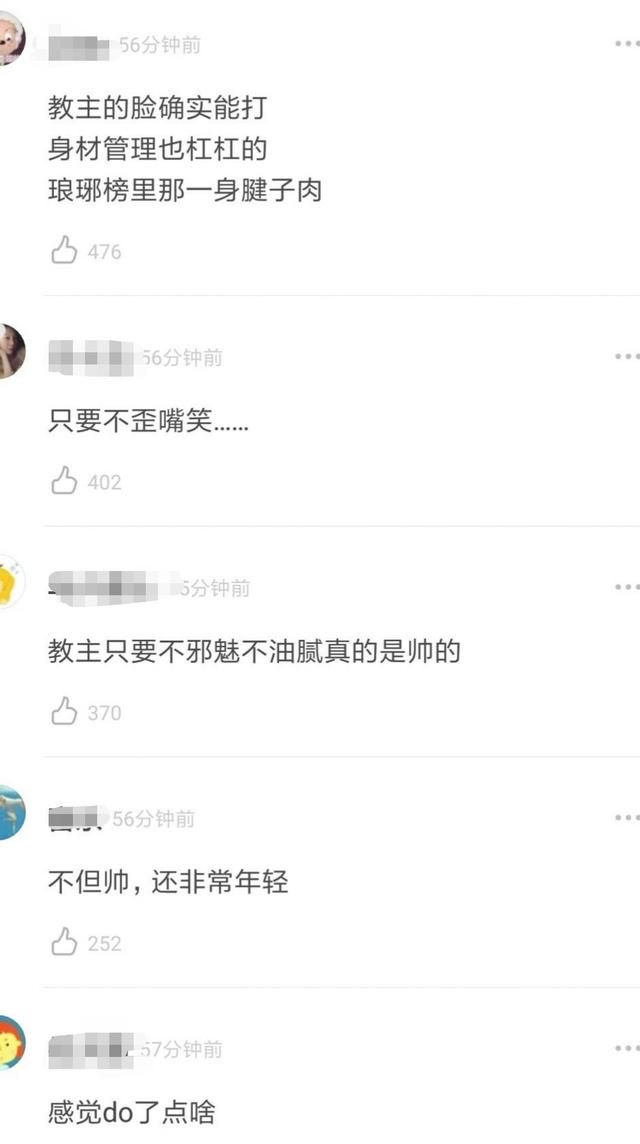Open more options on the 不但帅，还非常年轻 comment
This screenshot has height=1144, width=640.
coord(626,818)
